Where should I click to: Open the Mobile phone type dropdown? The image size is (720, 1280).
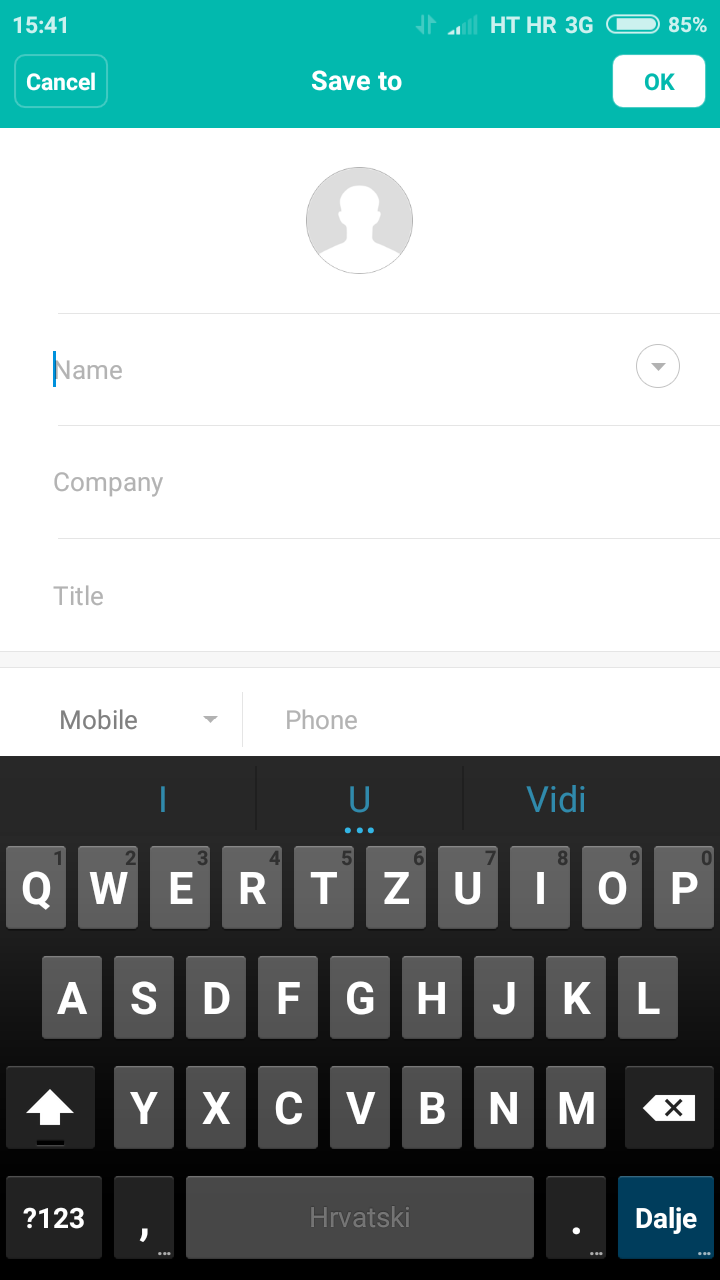tap(138, 720)
